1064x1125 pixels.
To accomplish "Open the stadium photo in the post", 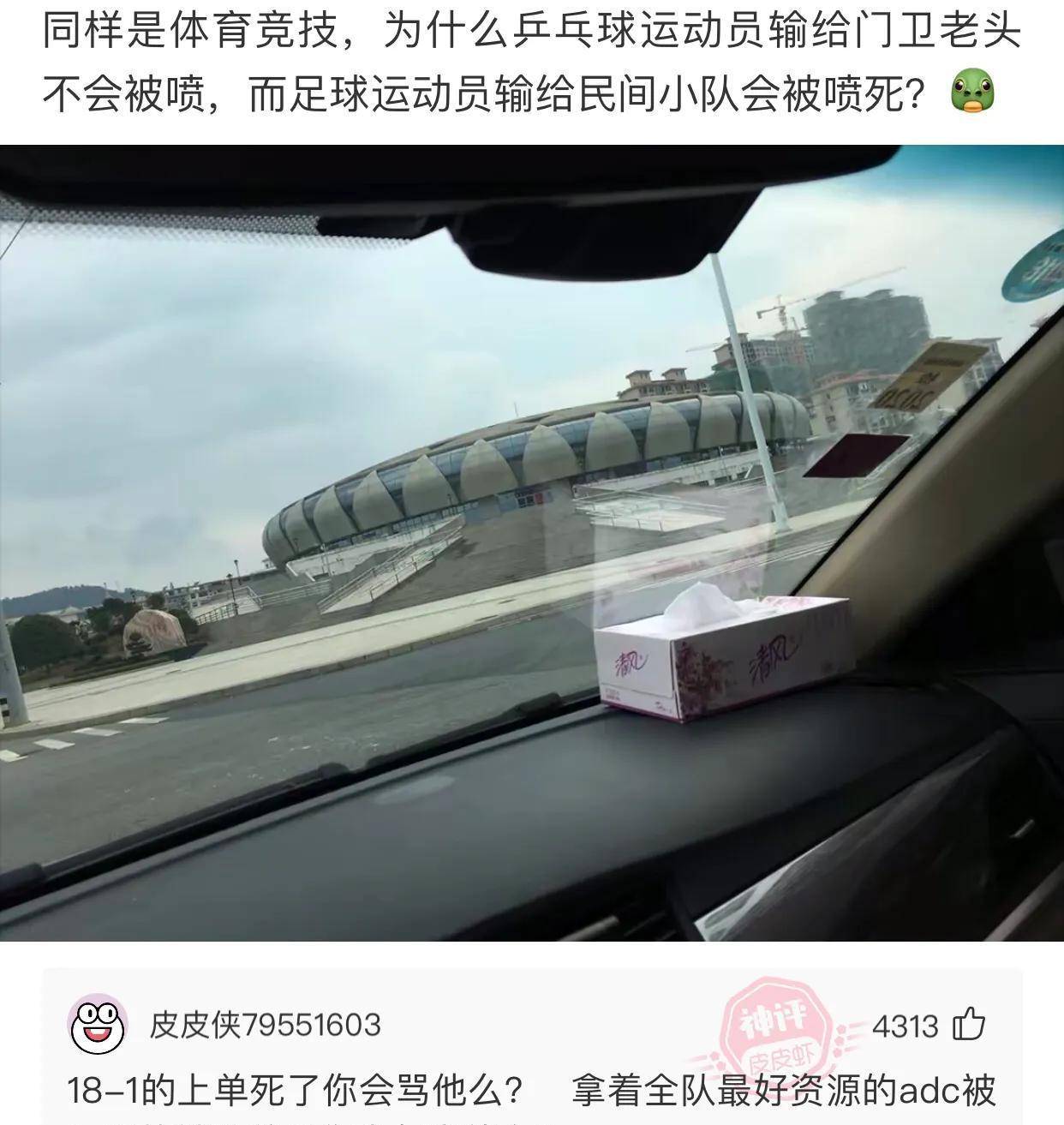I will [531, 542].
